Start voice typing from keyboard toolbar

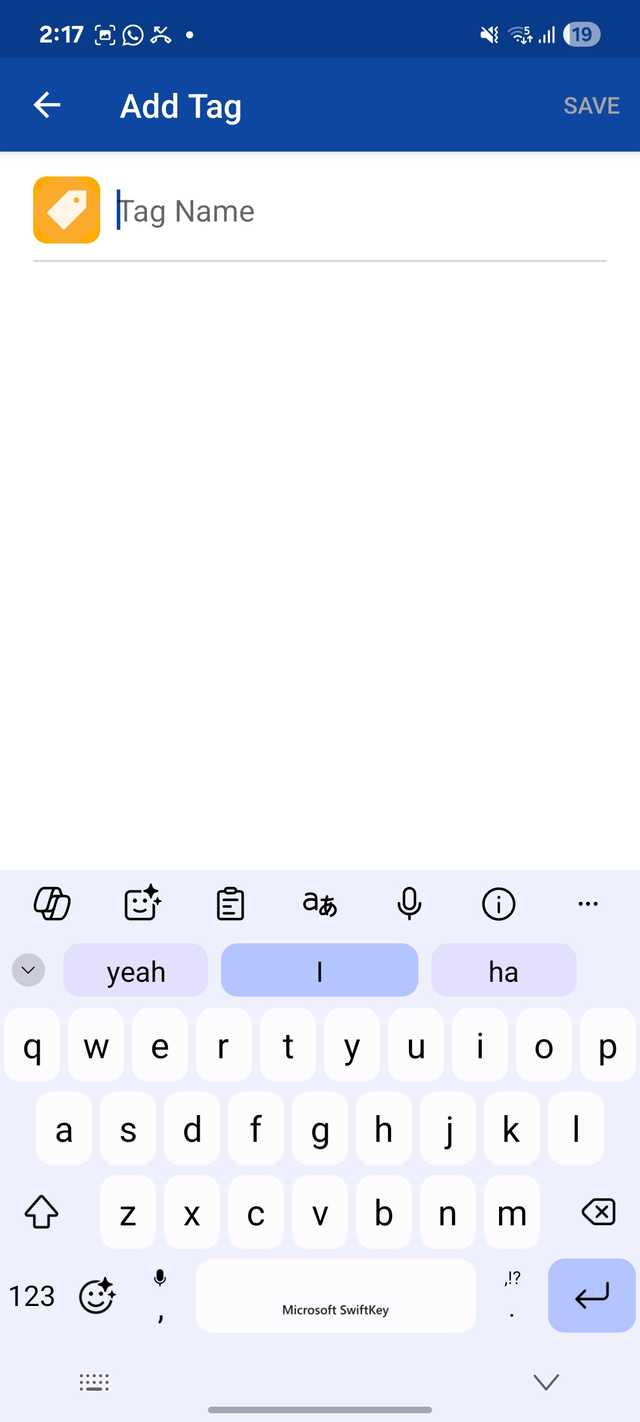point(408,903)
